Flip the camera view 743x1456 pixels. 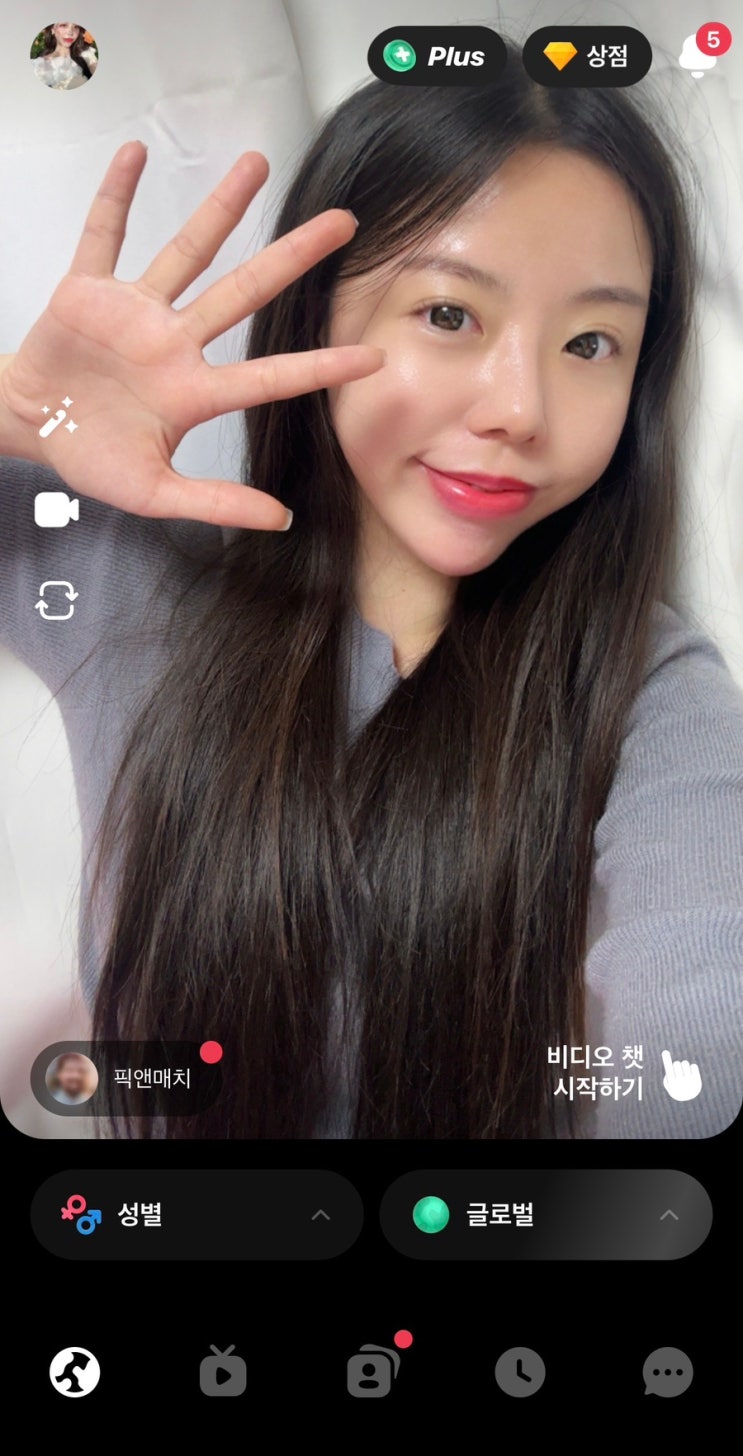57,601
